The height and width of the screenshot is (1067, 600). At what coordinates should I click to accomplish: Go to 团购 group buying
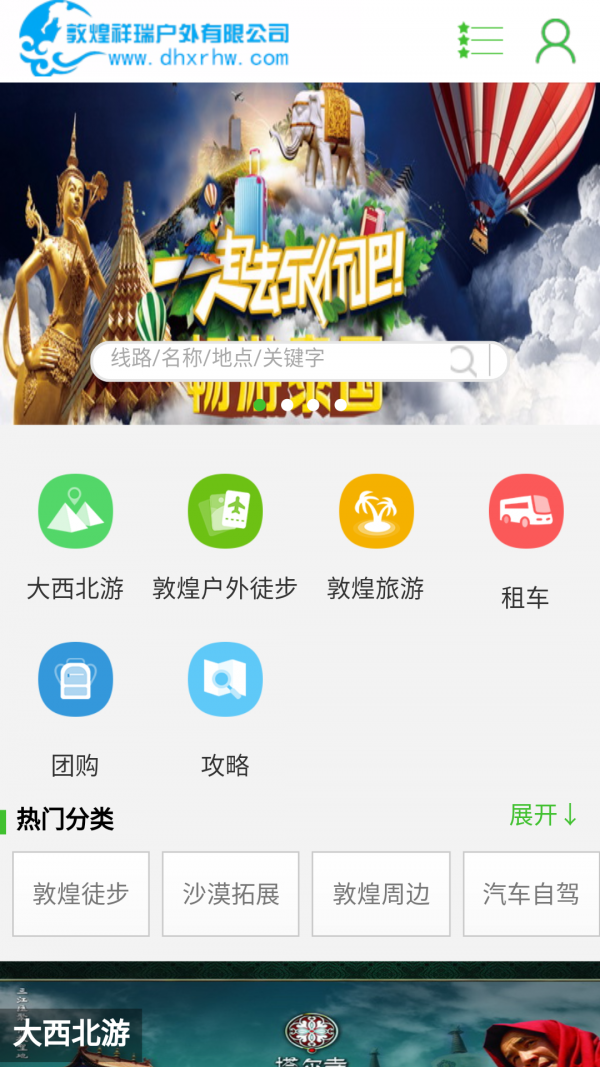[75, 706]
